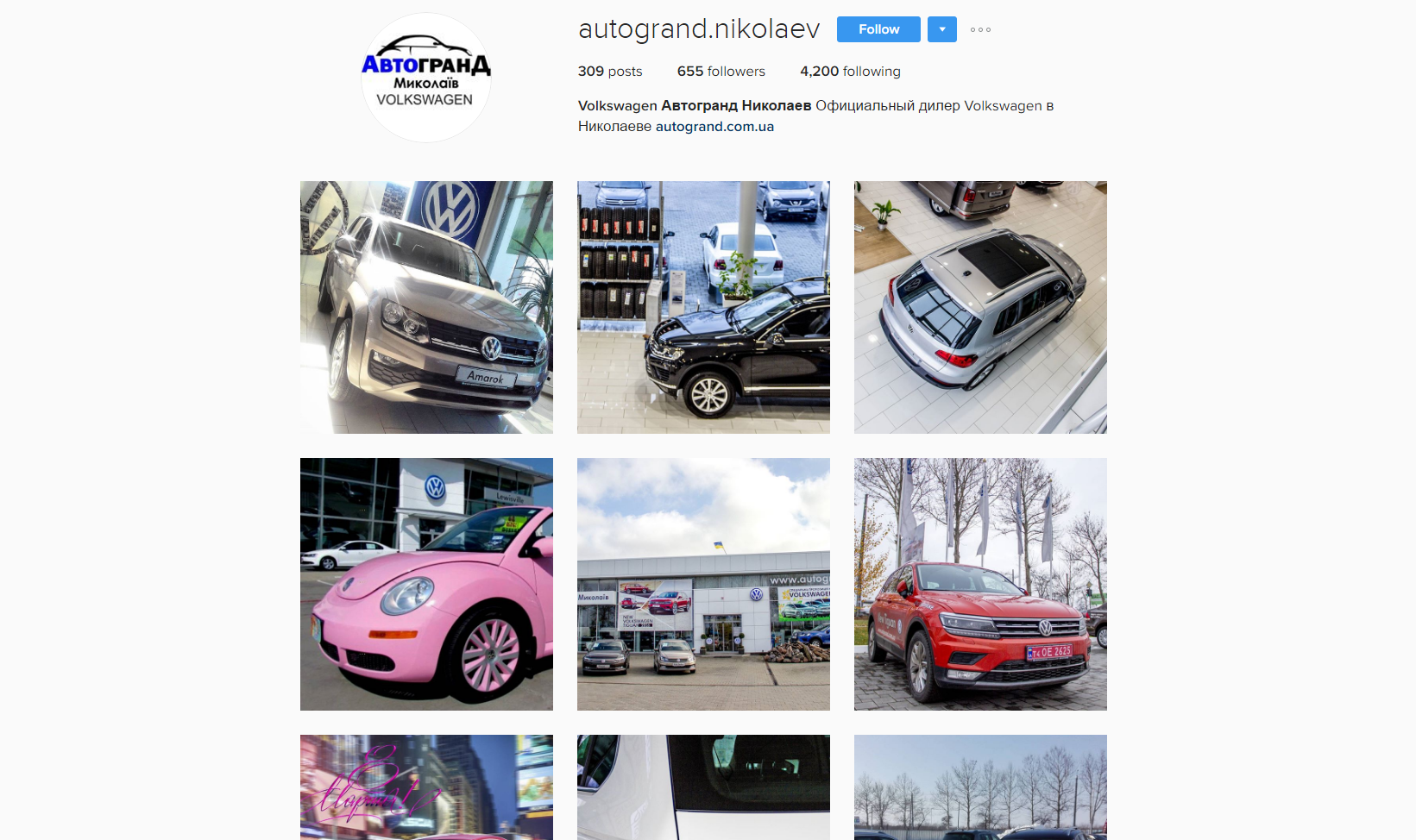Open the dealership building photo

click(x=703, y=584)
